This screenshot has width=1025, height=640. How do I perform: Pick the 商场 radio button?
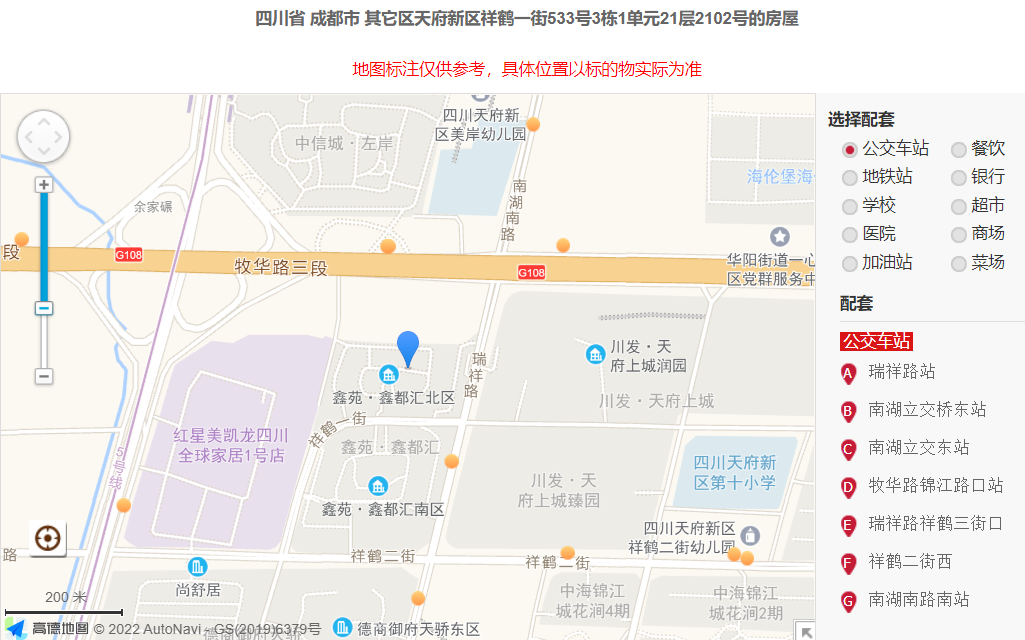pyautogui.click(x=959, y=235)
